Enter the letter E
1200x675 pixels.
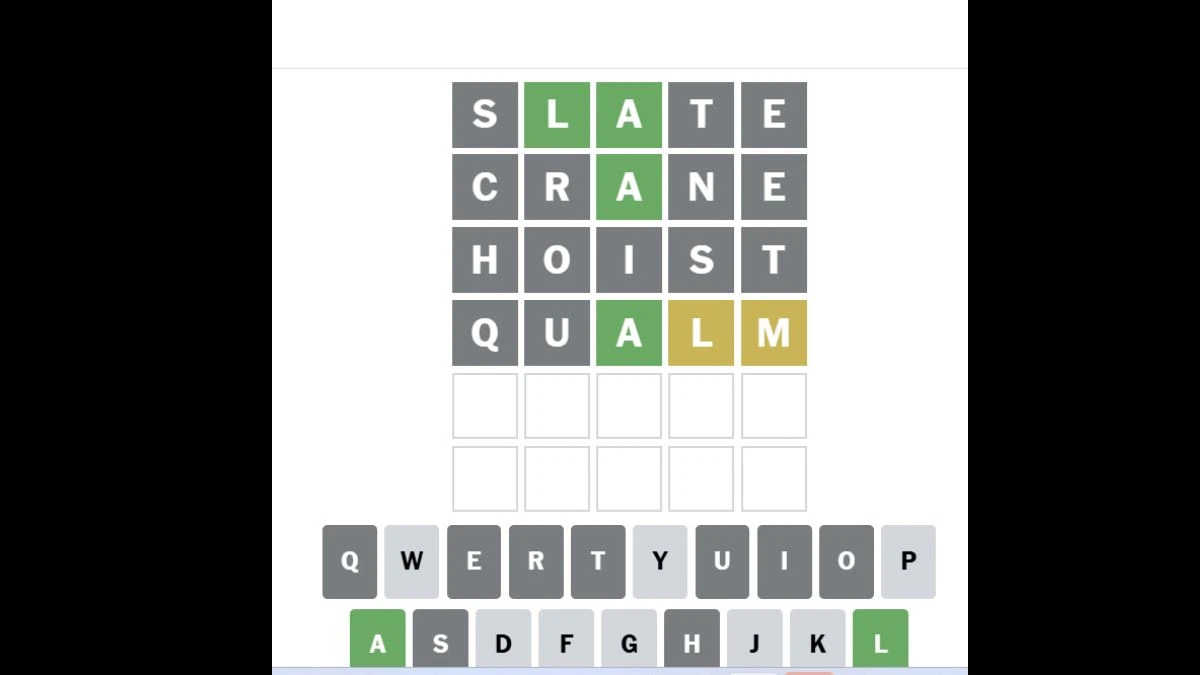474,561
